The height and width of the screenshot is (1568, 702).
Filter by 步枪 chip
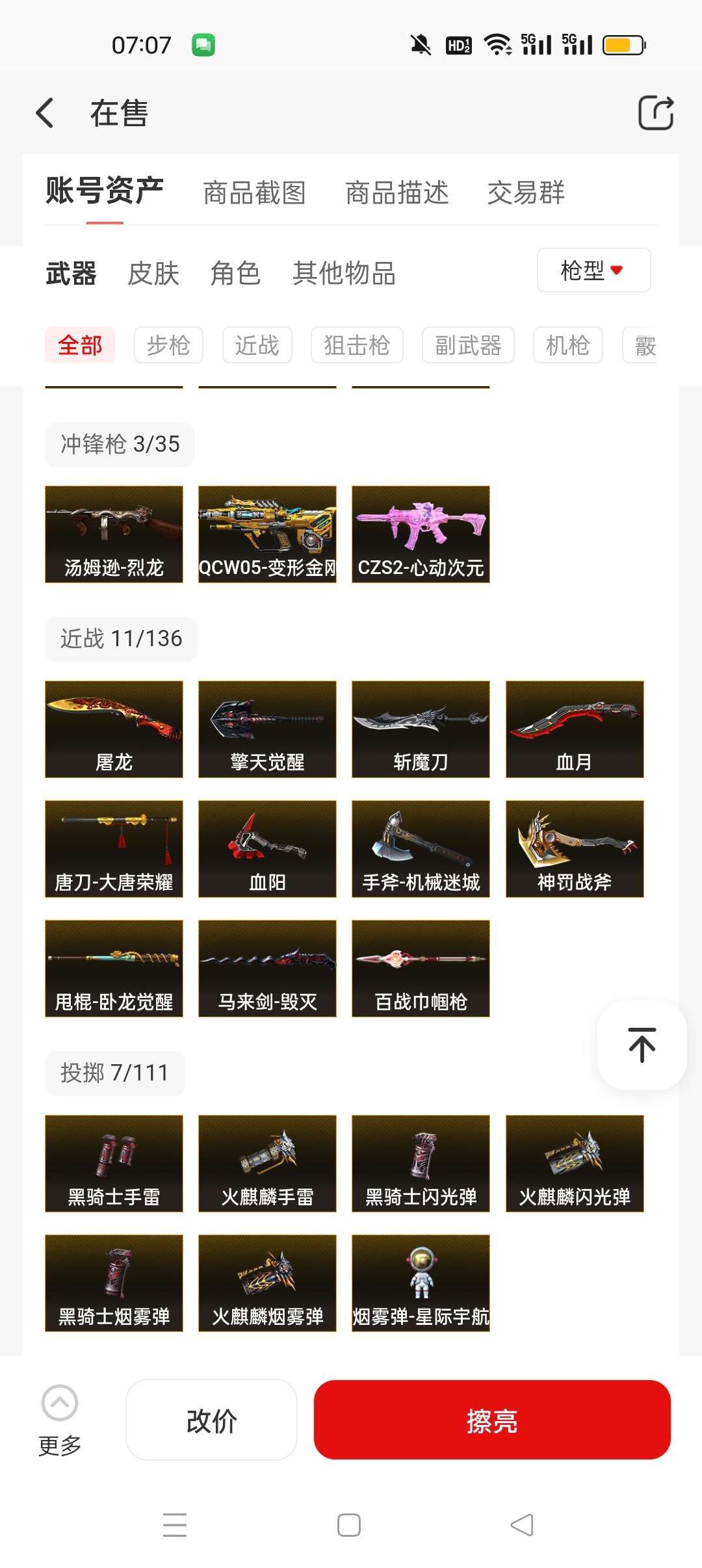point(168,345)
